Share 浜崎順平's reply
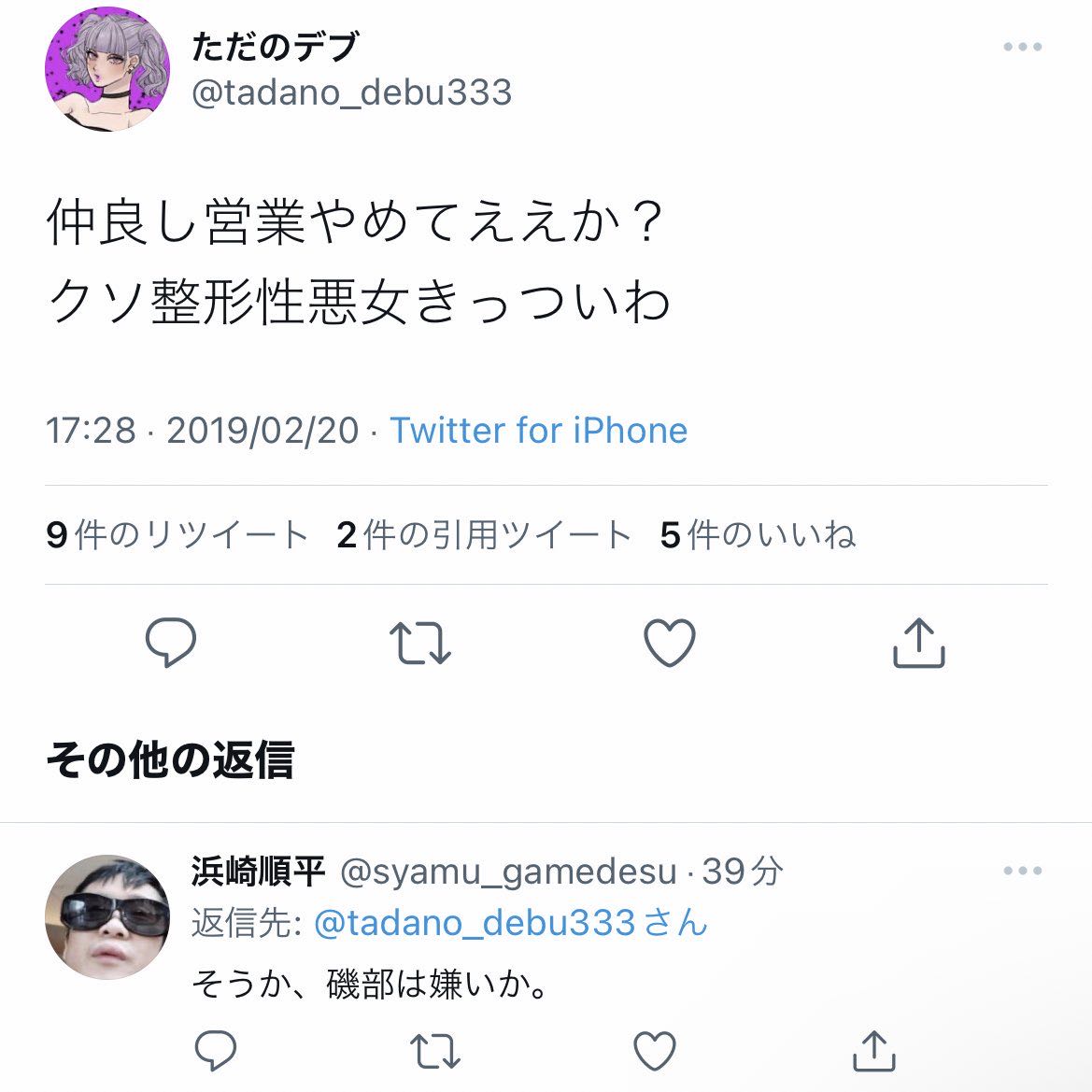1092x1092 pixels. (x=874, y=1050)
